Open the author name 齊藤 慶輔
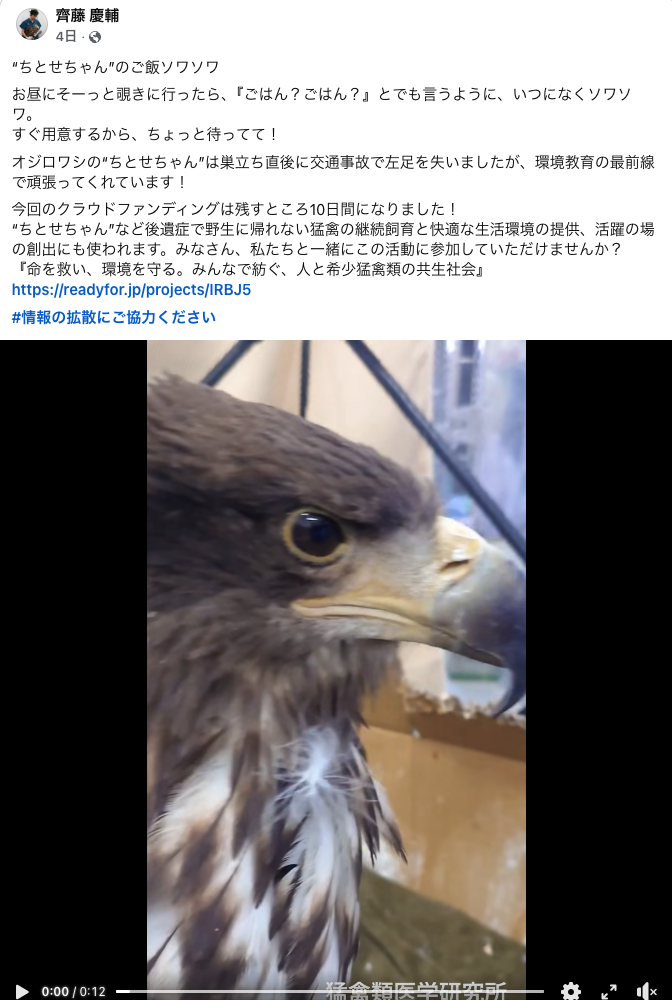The height and width of the screenshot is (1000, 672). point(87,16)
